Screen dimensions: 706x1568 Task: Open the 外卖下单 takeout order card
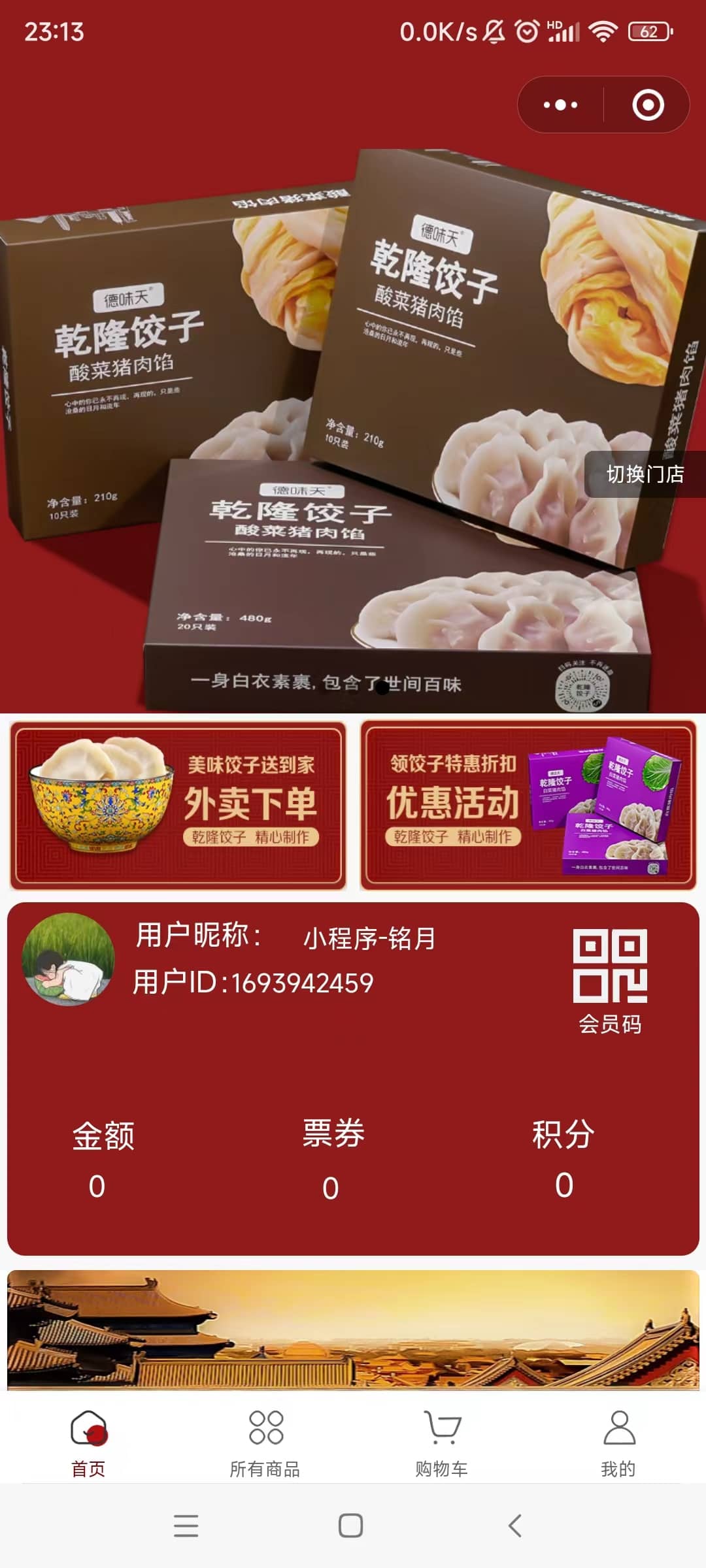pos(178,806)
